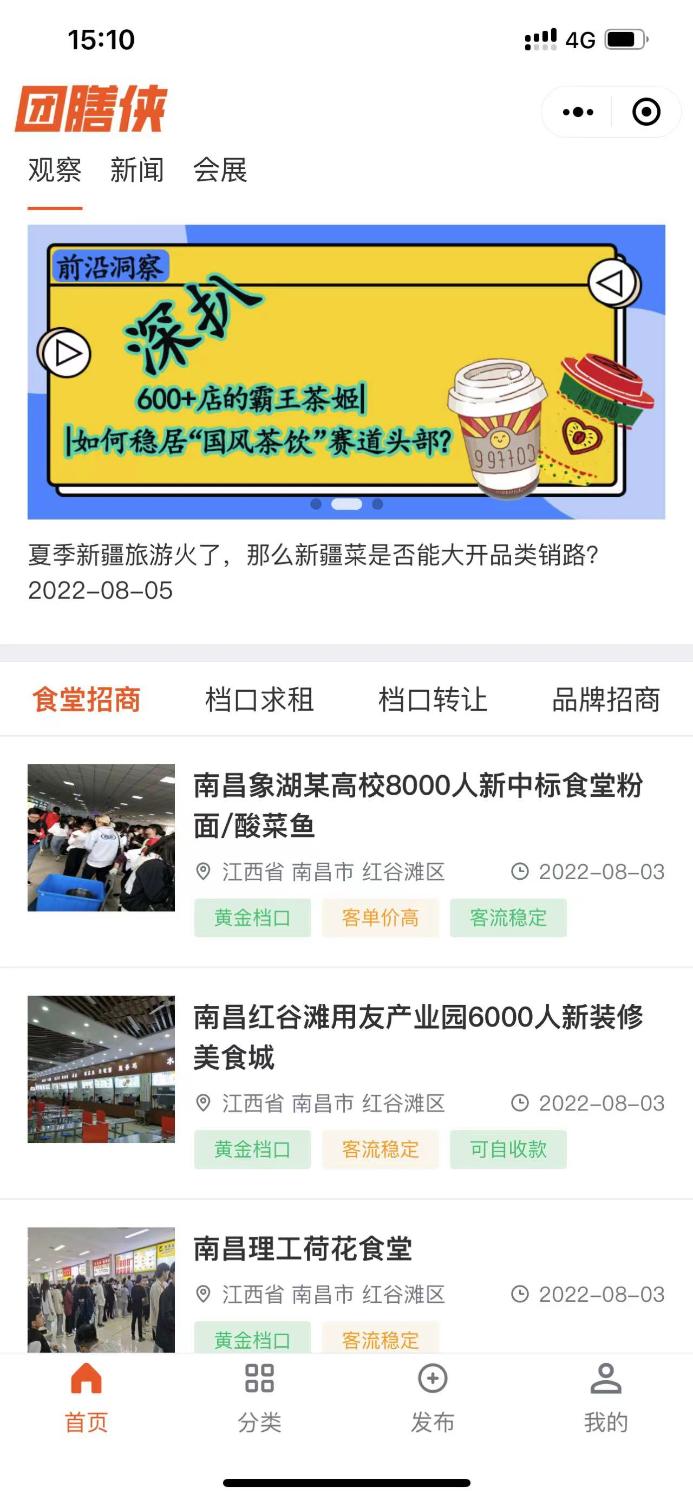Open the 分类 categories tab
Image resolution: width=693 pixels, height=1500 pixels.
coord(260,1398)
